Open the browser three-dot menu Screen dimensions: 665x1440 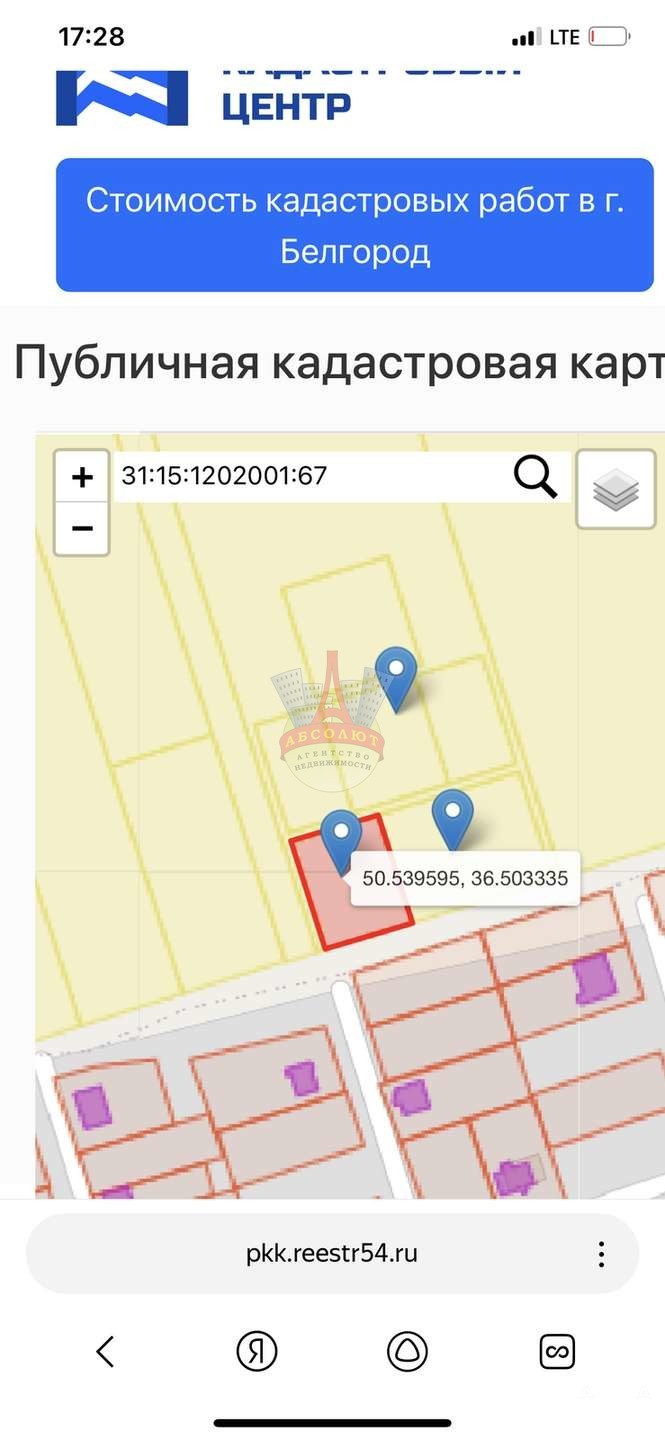(601, 1254)
